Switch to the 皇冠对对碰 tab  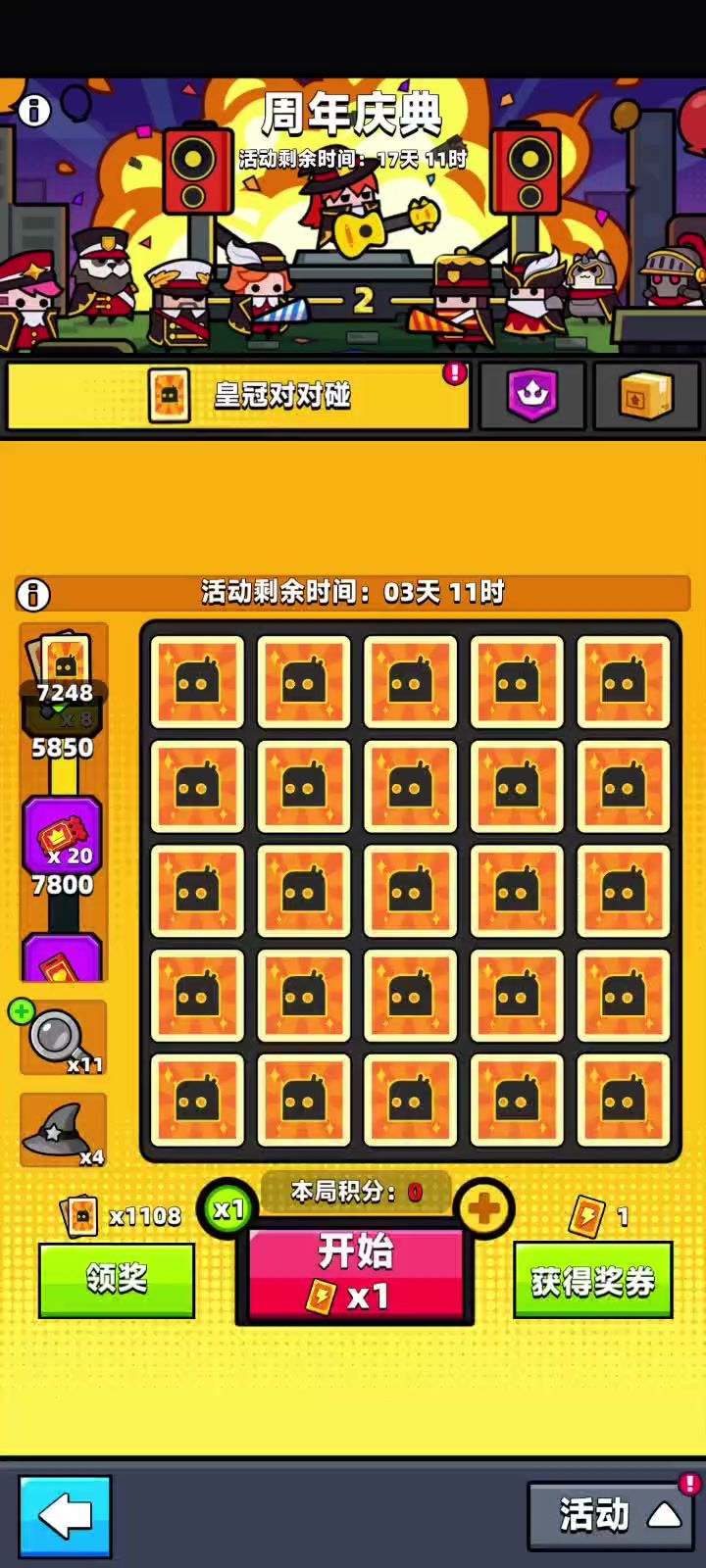pos(238,396)
